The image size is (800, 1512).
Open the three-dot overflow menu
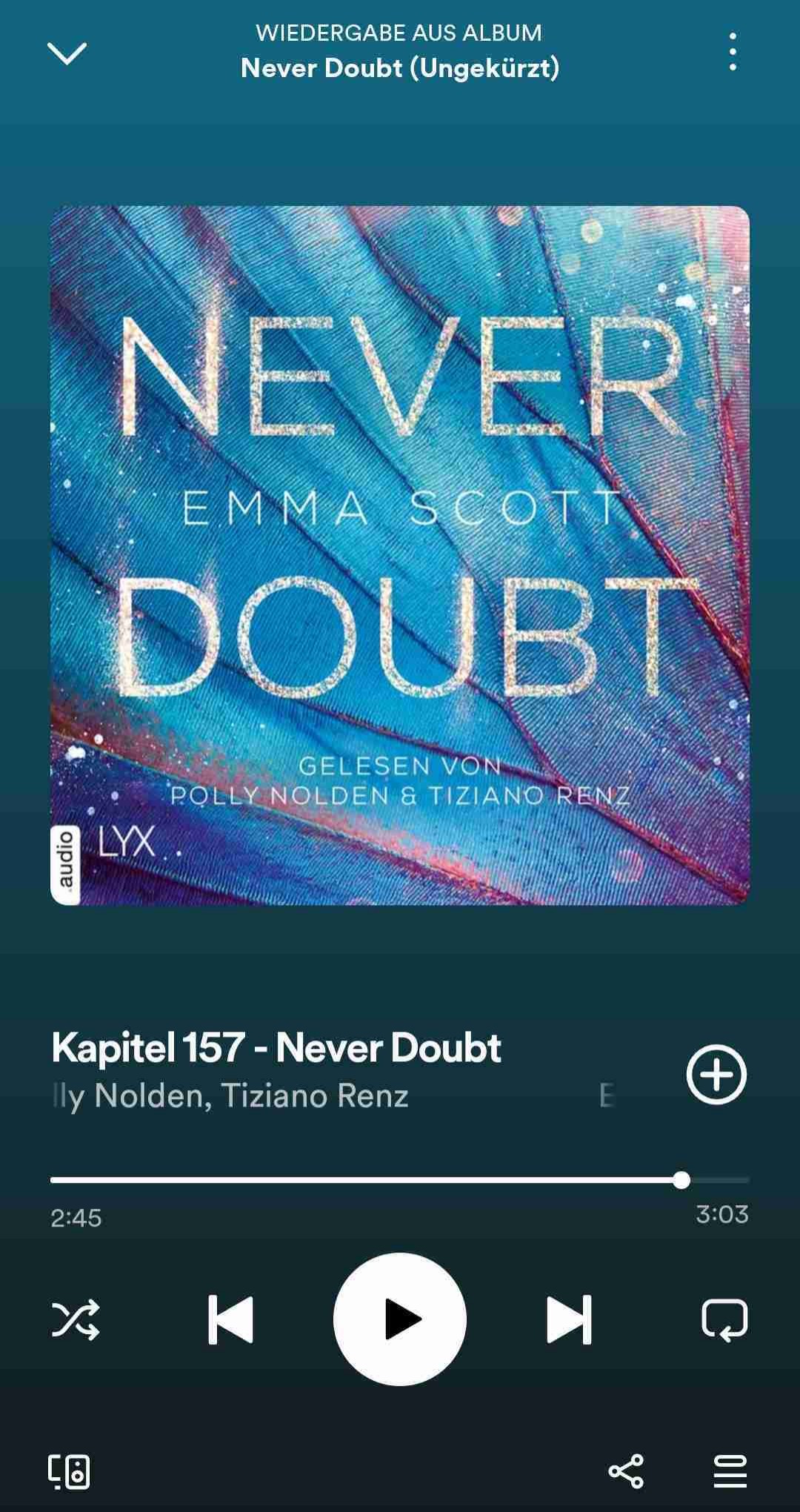click(x=732, y=52)
